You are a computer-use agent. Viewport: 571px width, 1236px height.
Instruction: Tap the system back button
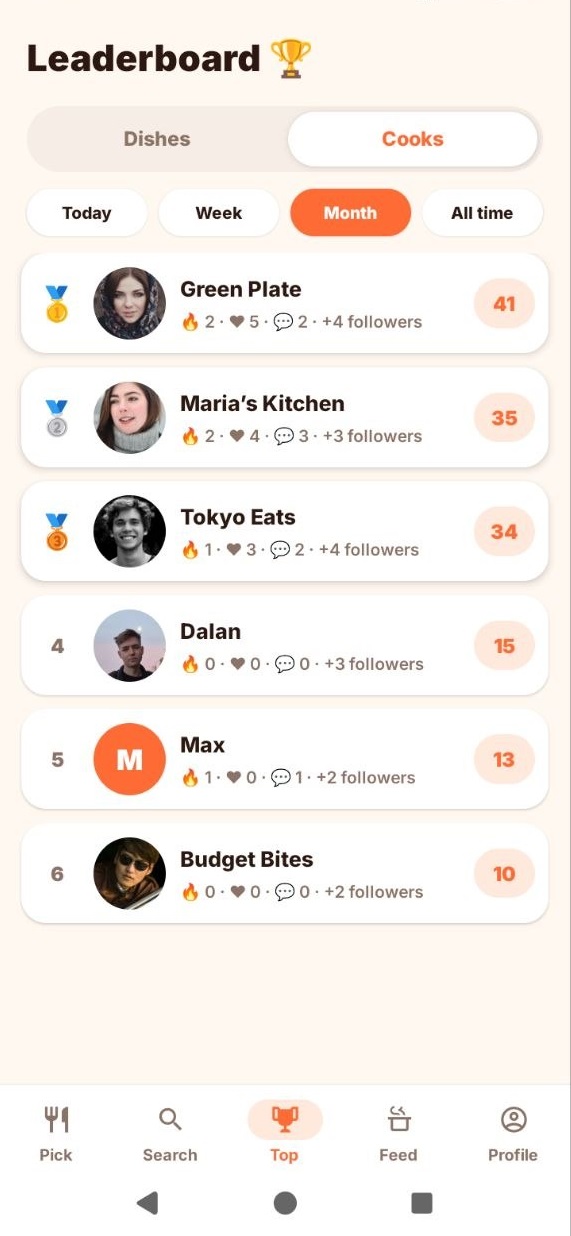point(148,1203)
